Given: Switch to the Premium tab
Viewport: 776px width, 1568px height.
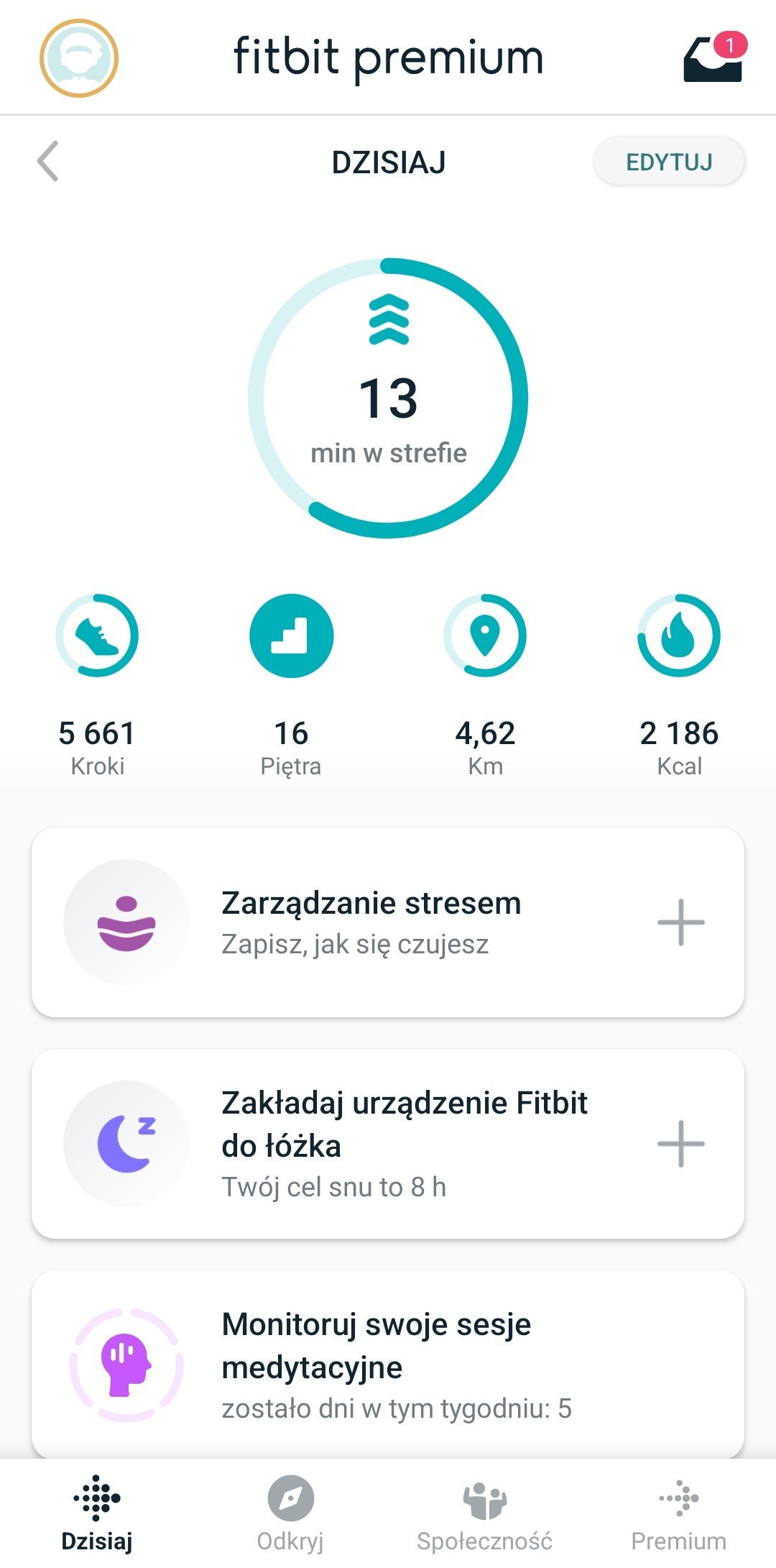Looking at the screenshot, I should [679, 1513].
